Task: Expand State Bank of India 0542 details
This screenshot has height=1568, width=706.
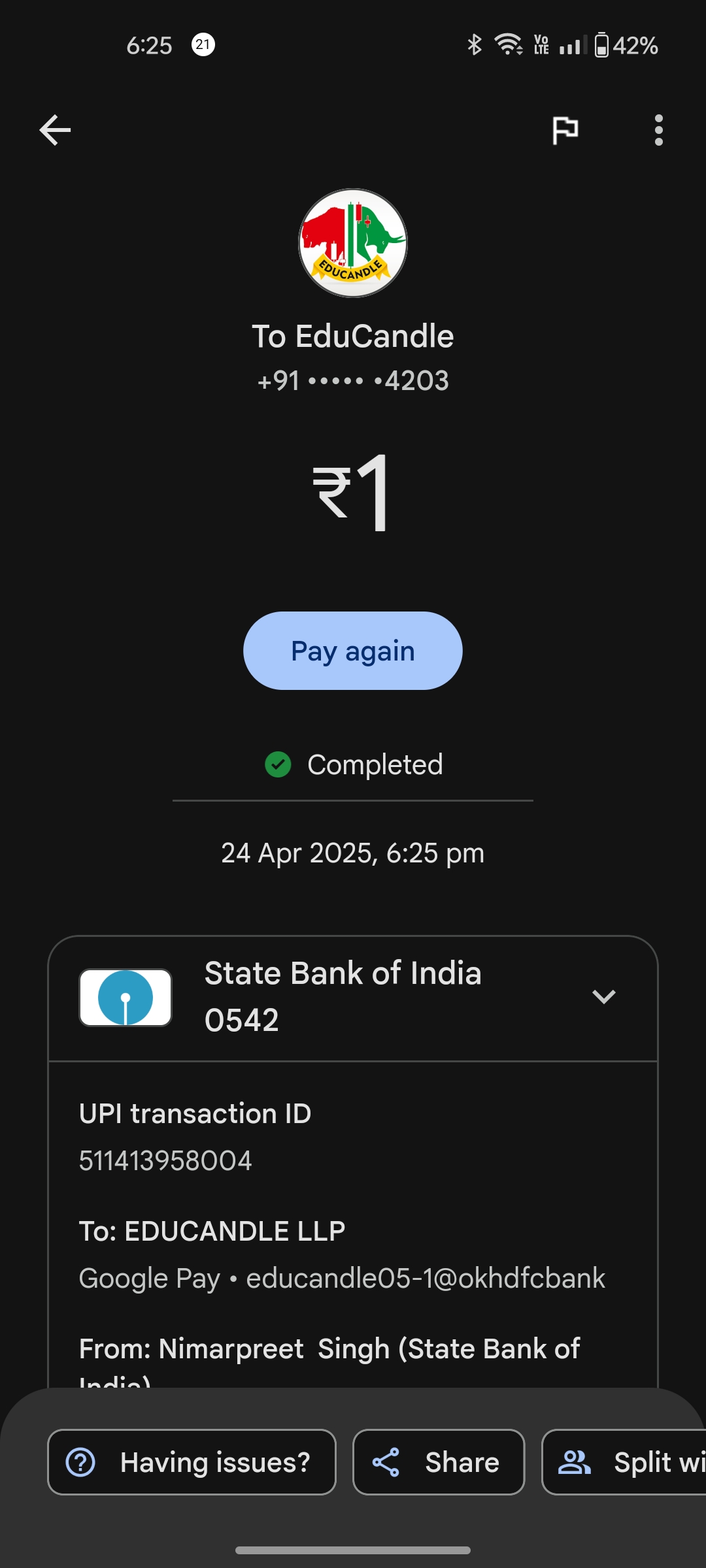Action: click(603, 996)
